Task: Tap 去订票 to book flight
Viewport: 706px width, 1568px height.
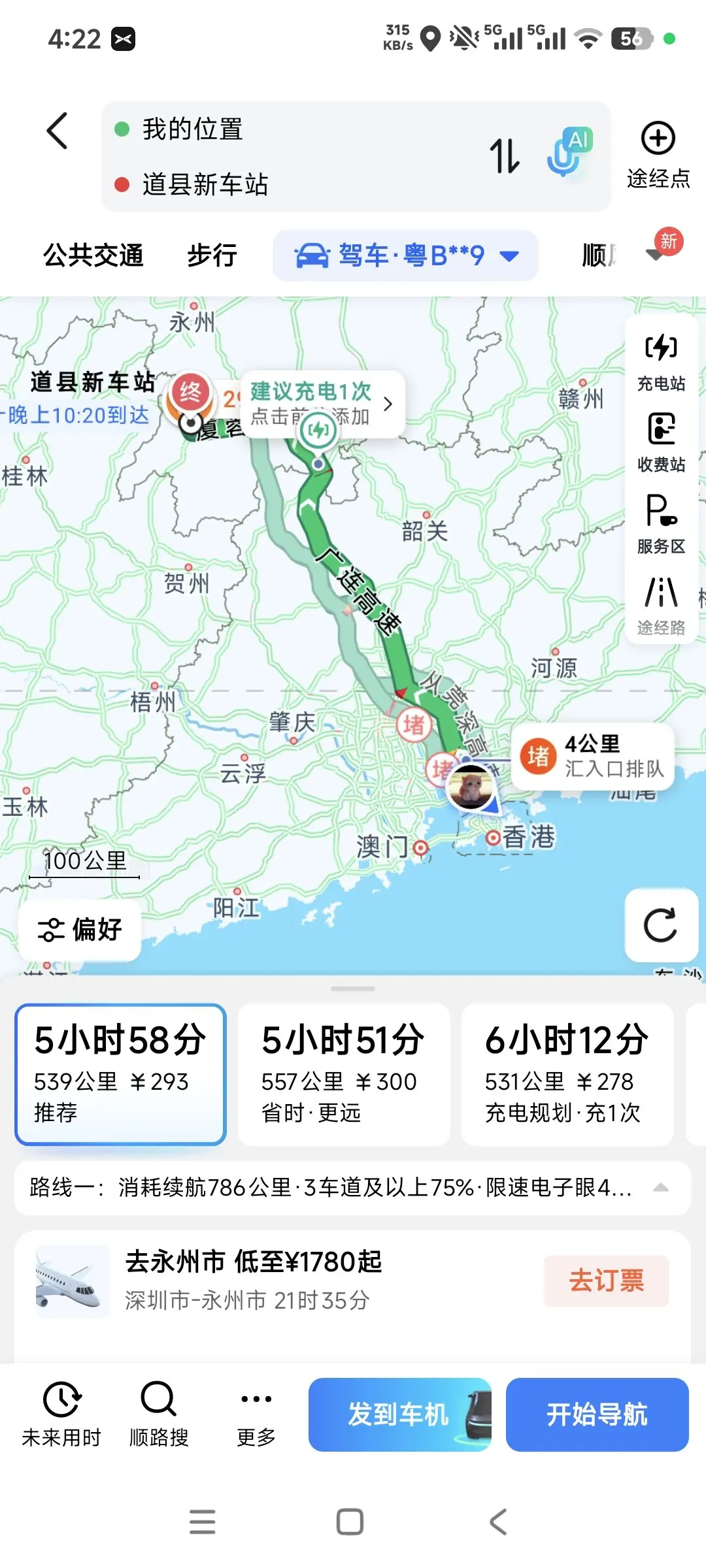Action: tap(606, 1281)
